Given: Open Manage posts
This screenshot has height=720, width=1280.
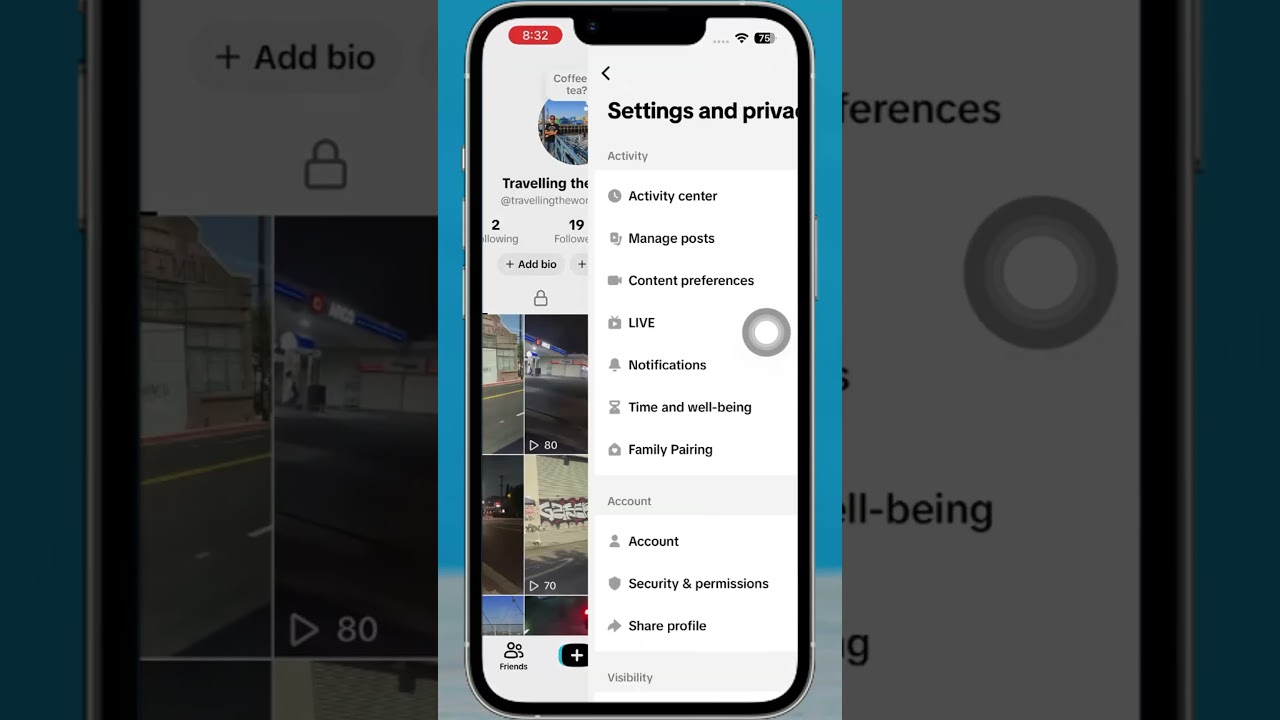Looking at the screenshot, I should click(x=696, y=238).
